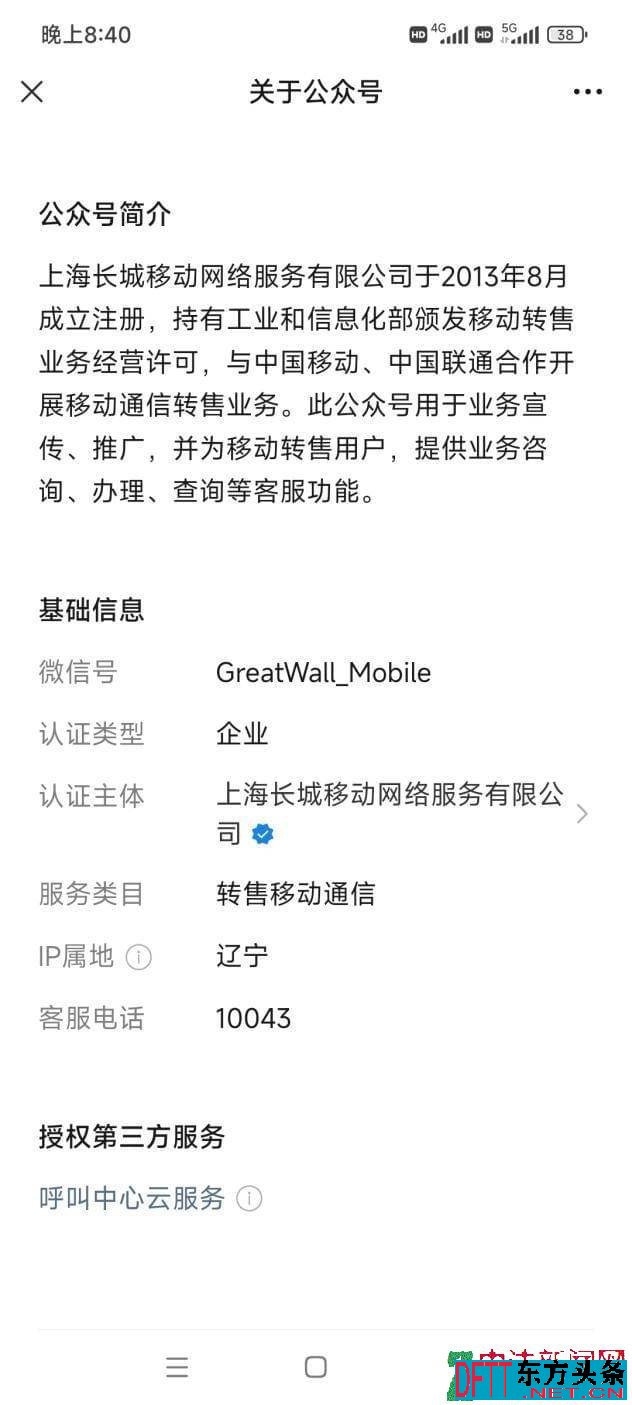Tap the info icon beside 呼叫中心云服务
632x1405 pixels.
(249, 1198)
